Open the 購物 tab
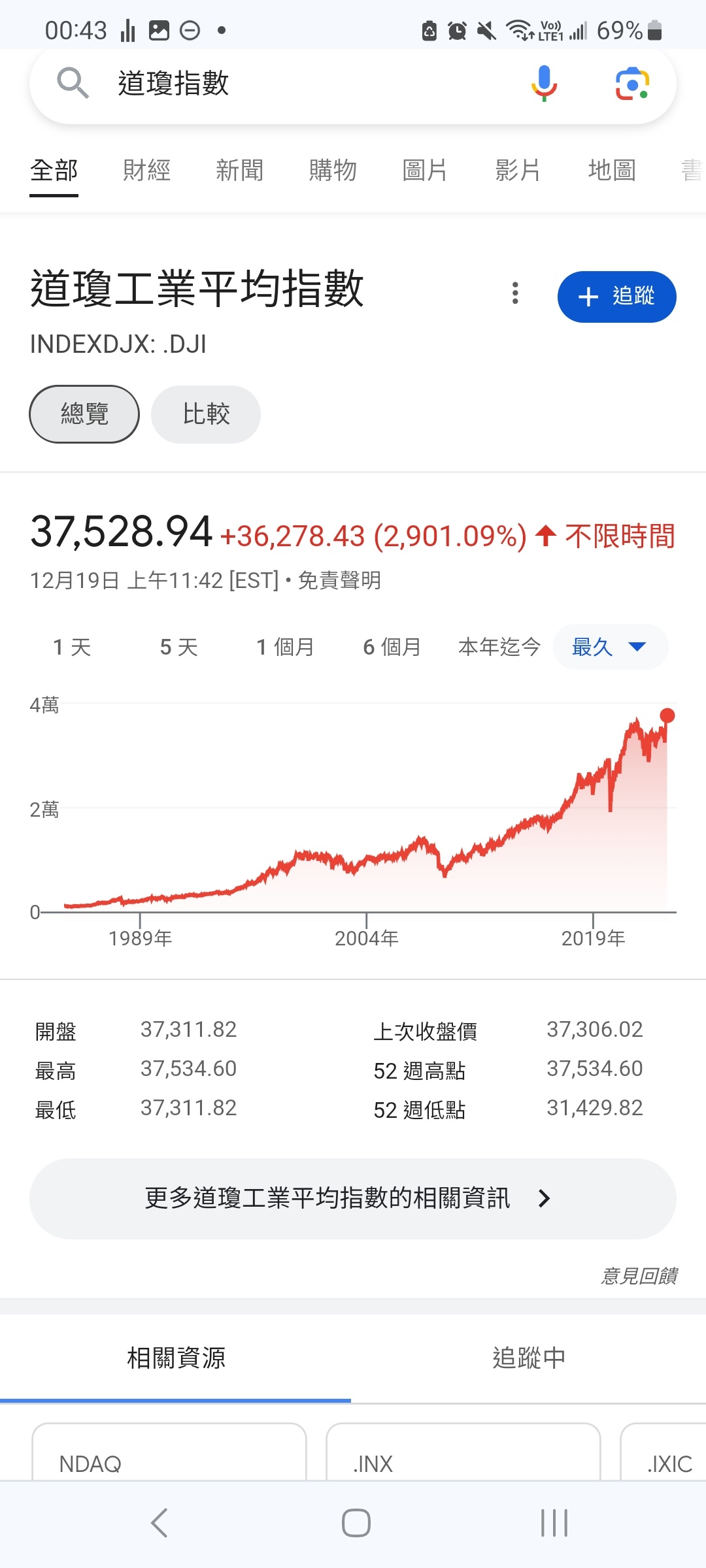This screenshot has width=706, height=1568. tap(333, 171)
